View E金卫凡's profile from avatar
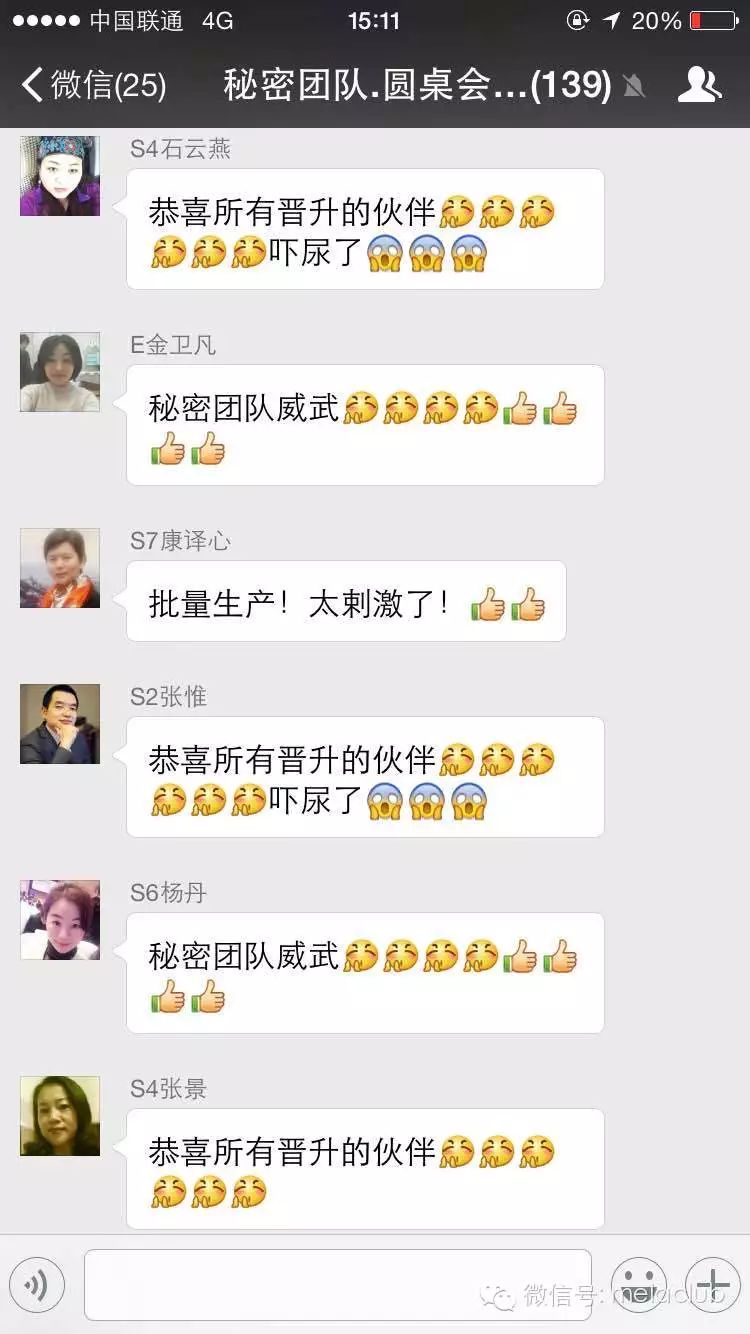The width and height of the screenshot is (750, 1334). tap(60, 372)
